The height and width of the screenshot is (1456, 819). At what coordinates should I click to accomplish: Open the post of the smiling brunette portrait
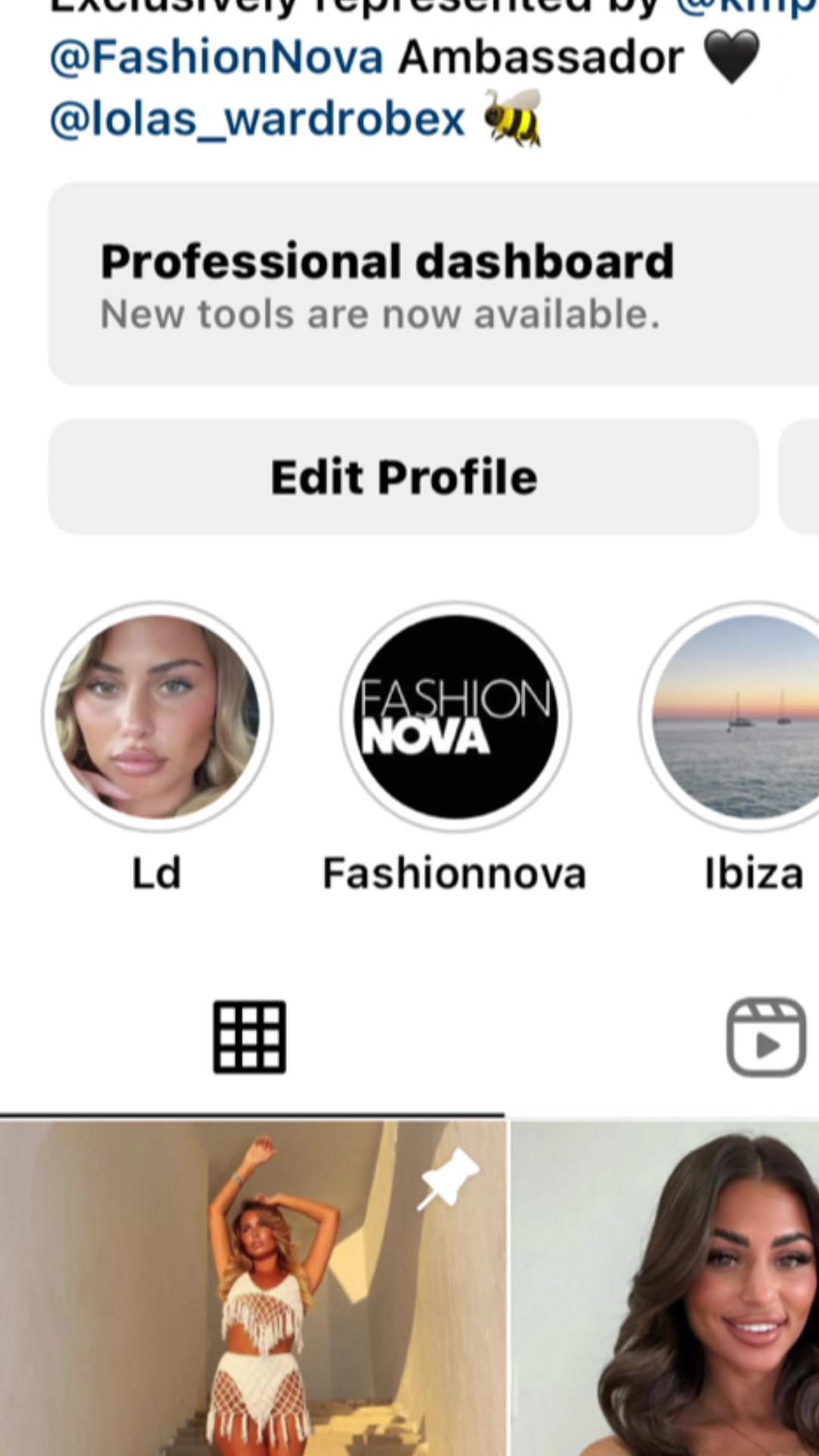click(666, 1288)
